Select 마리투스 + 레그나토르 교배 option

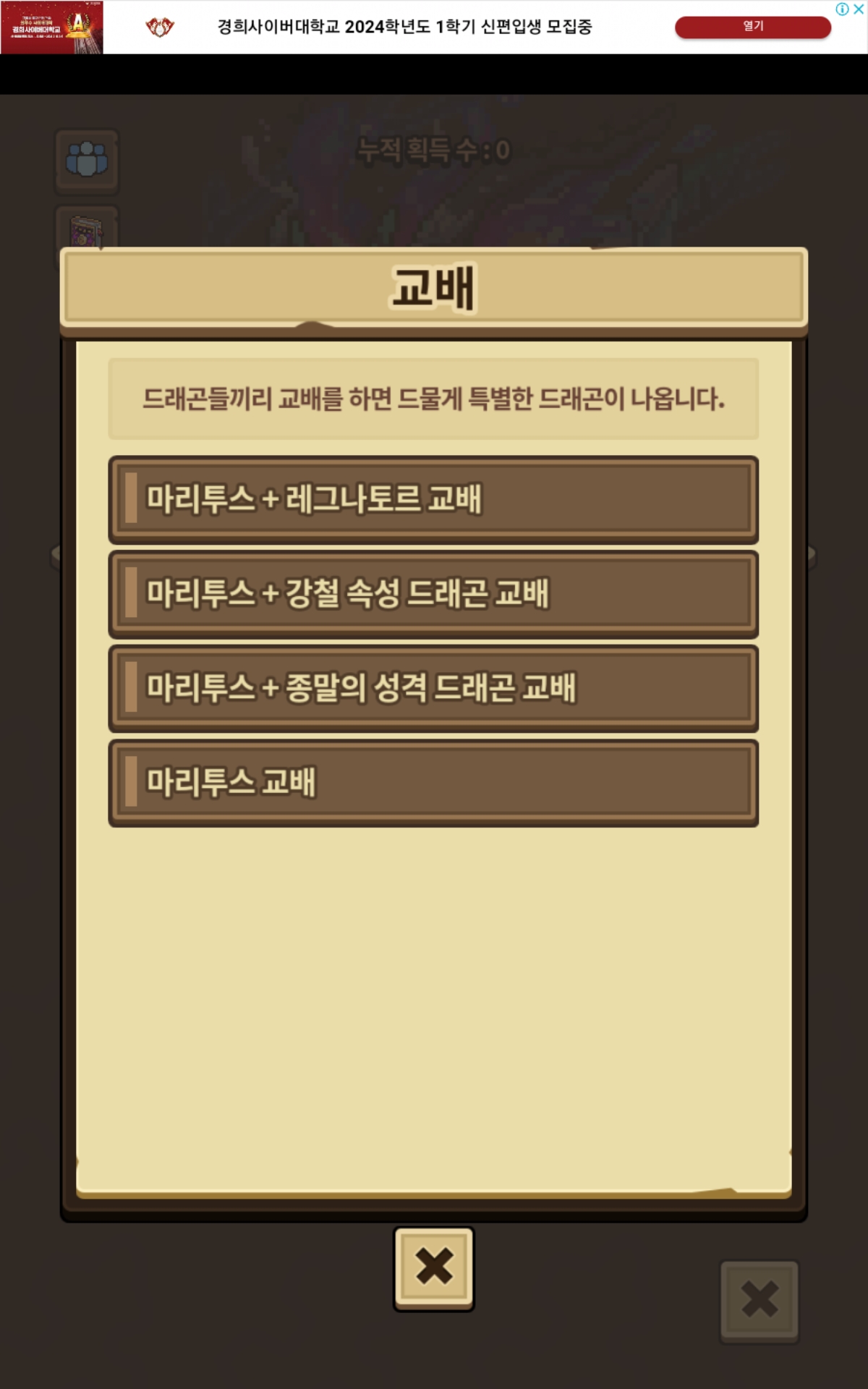[x=433, y=499]
